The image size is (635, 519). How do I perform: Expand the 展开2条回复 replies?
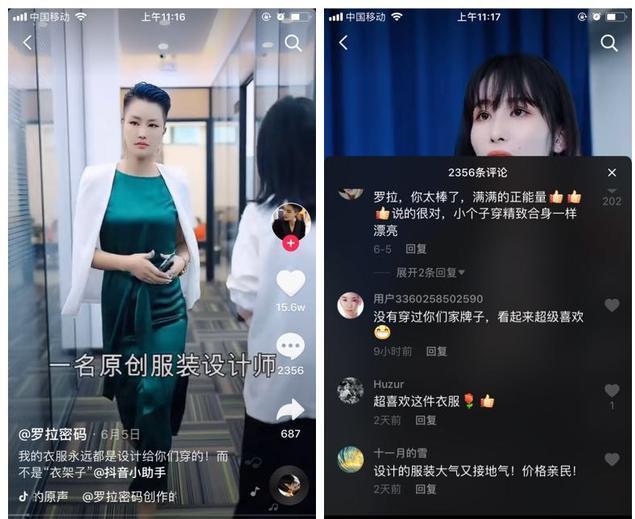tap(430, 272)
